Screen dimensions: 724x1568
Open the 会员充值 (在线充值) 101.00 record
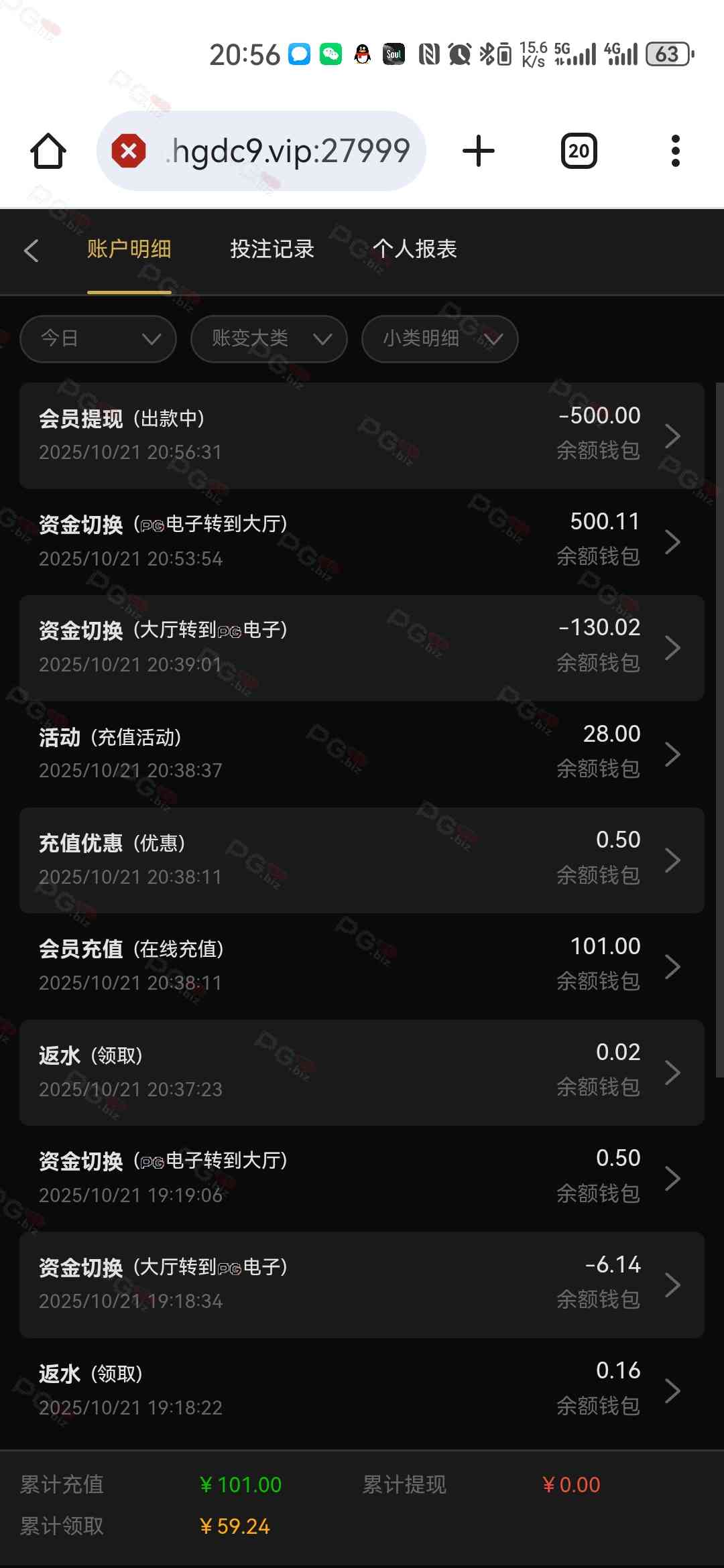tap(361, 966)
